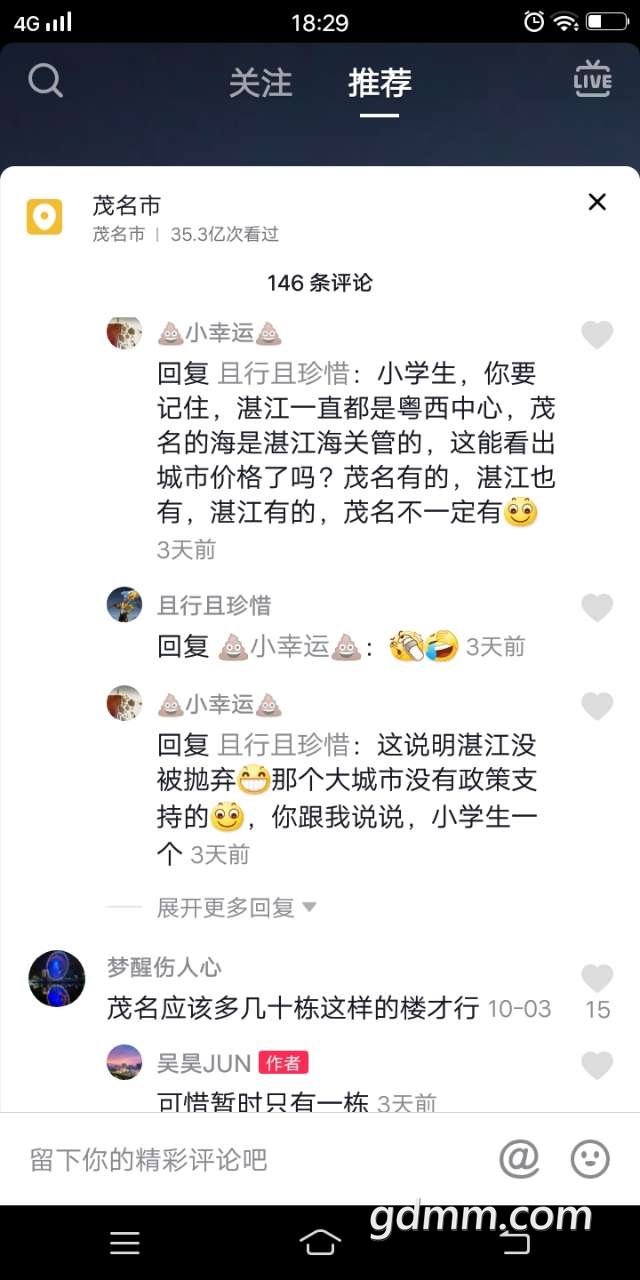The height and width of the screenshot is (1280, 640).
Task: Open the 茂名市 location page
Action: [127, 206]
